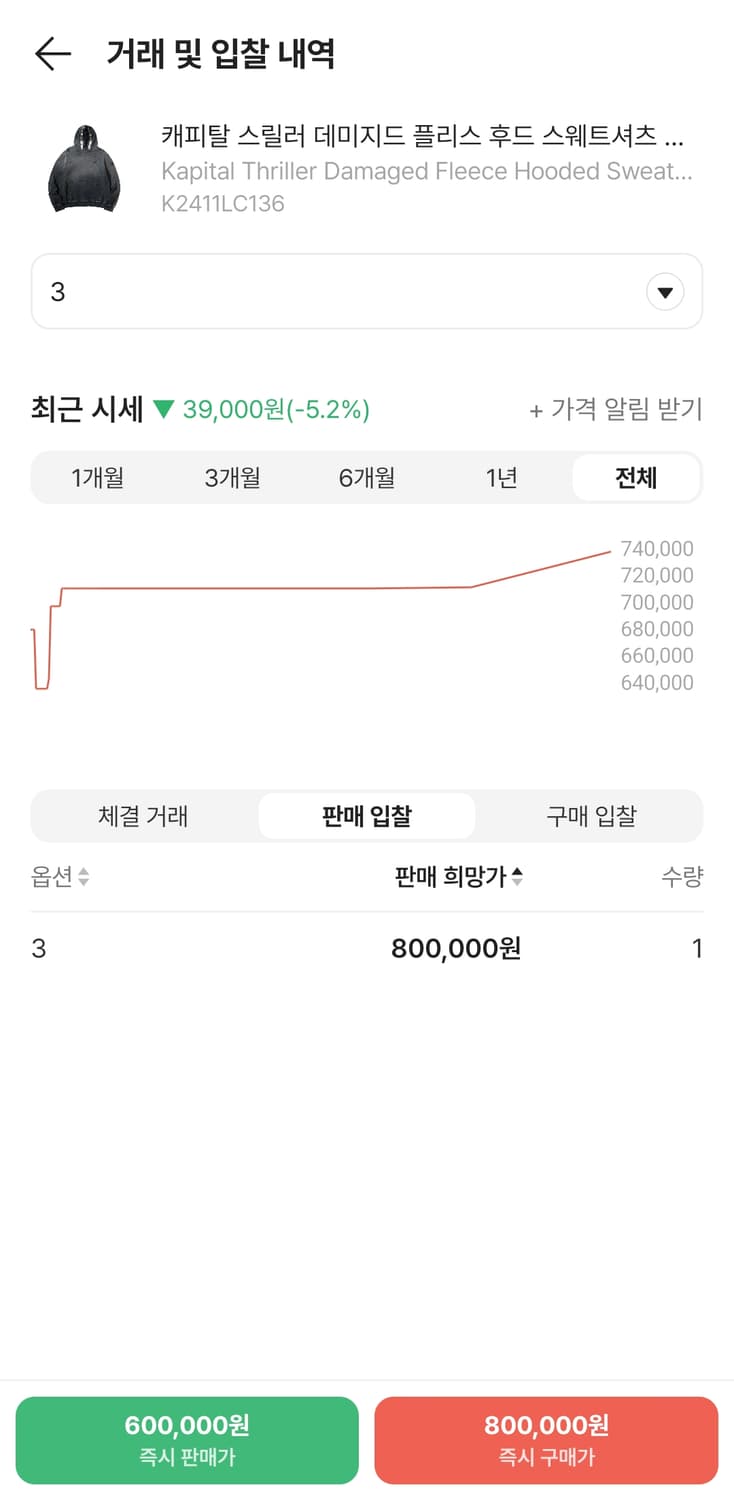Switch to the 체결 거래 tab
The image size is (734, 1500).
point(143,816)
